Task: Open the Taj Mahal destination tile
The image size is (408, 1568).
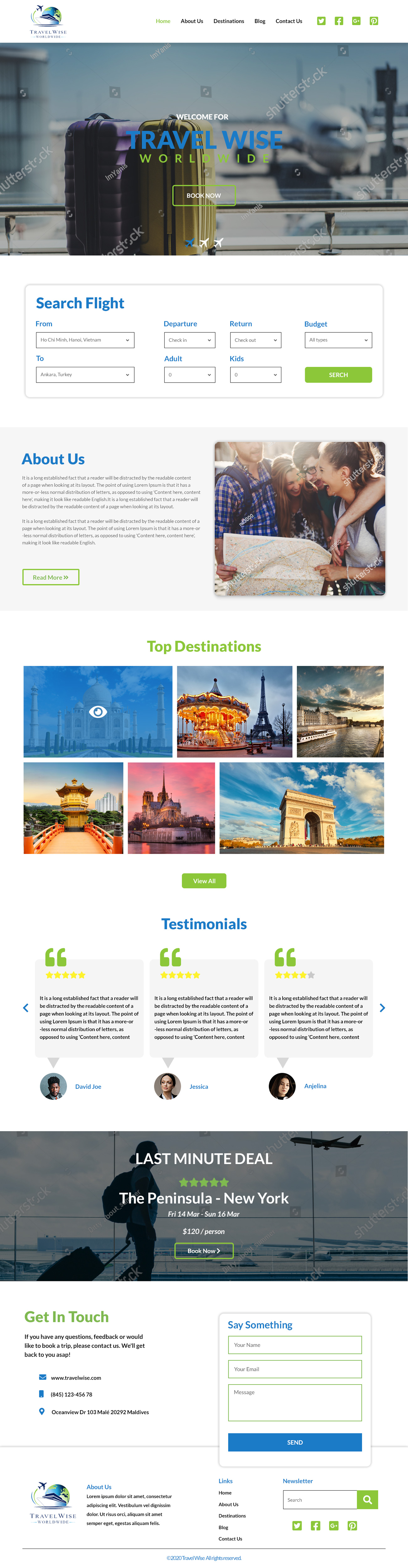Action: point(98,712)
